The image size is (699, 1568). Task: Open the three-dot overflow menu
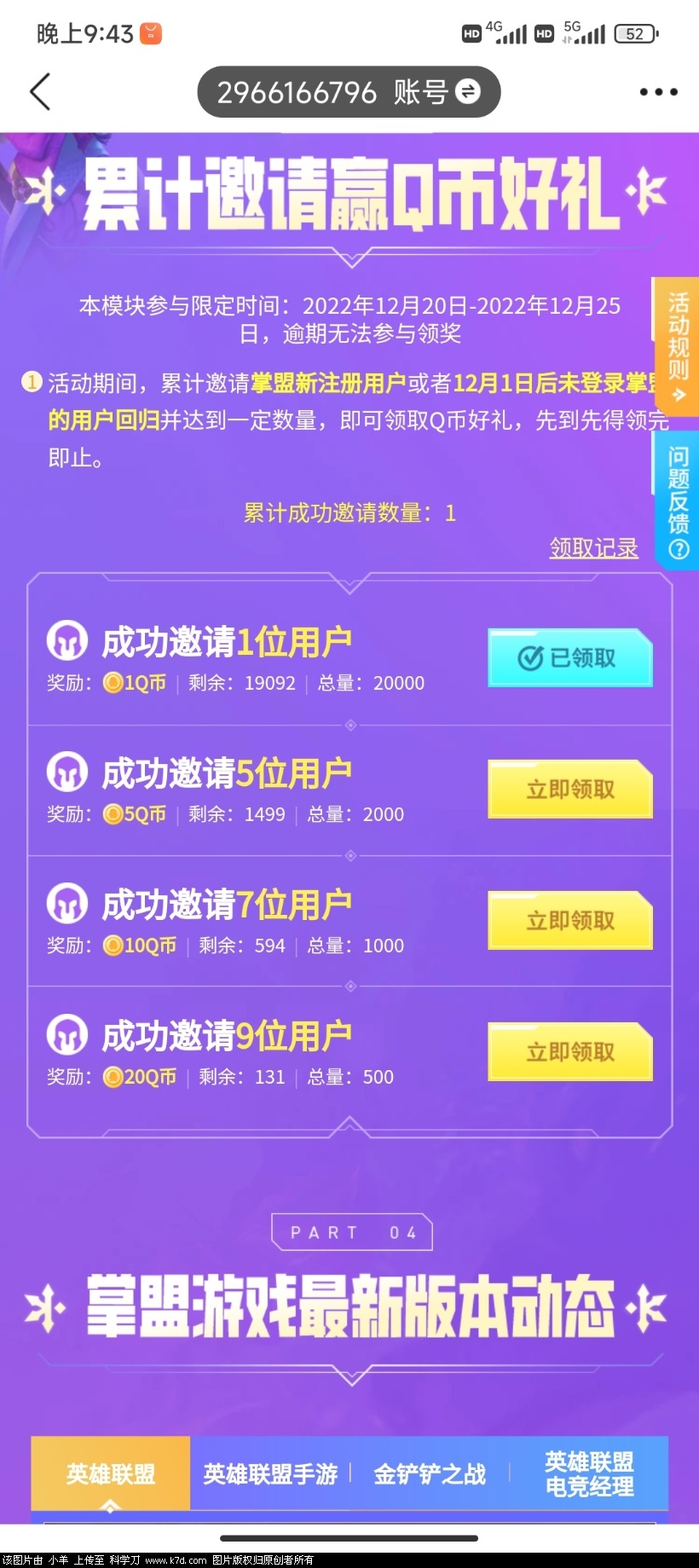[658, 92]
